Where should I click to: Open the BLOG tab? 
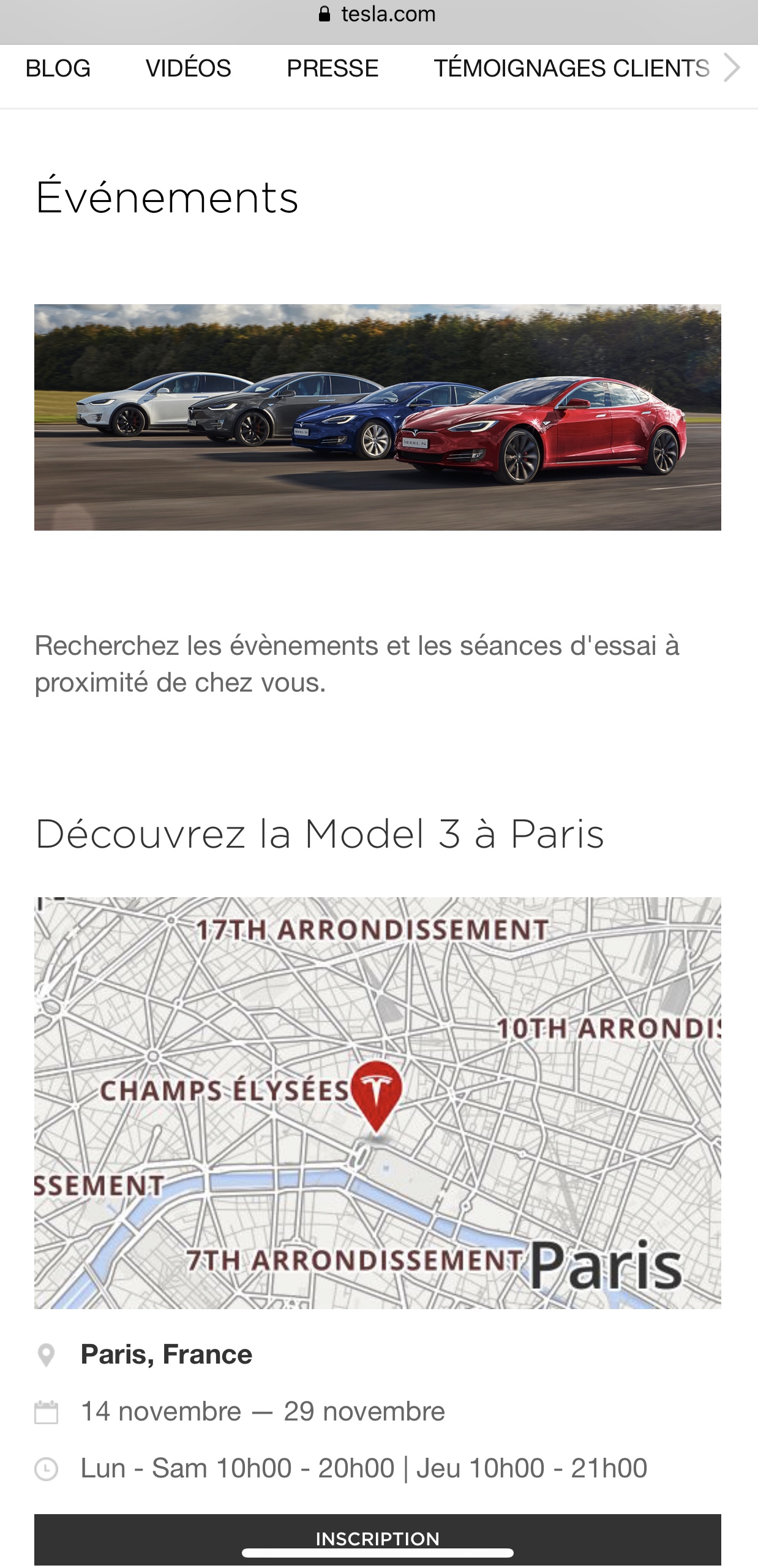coord(58,68)
